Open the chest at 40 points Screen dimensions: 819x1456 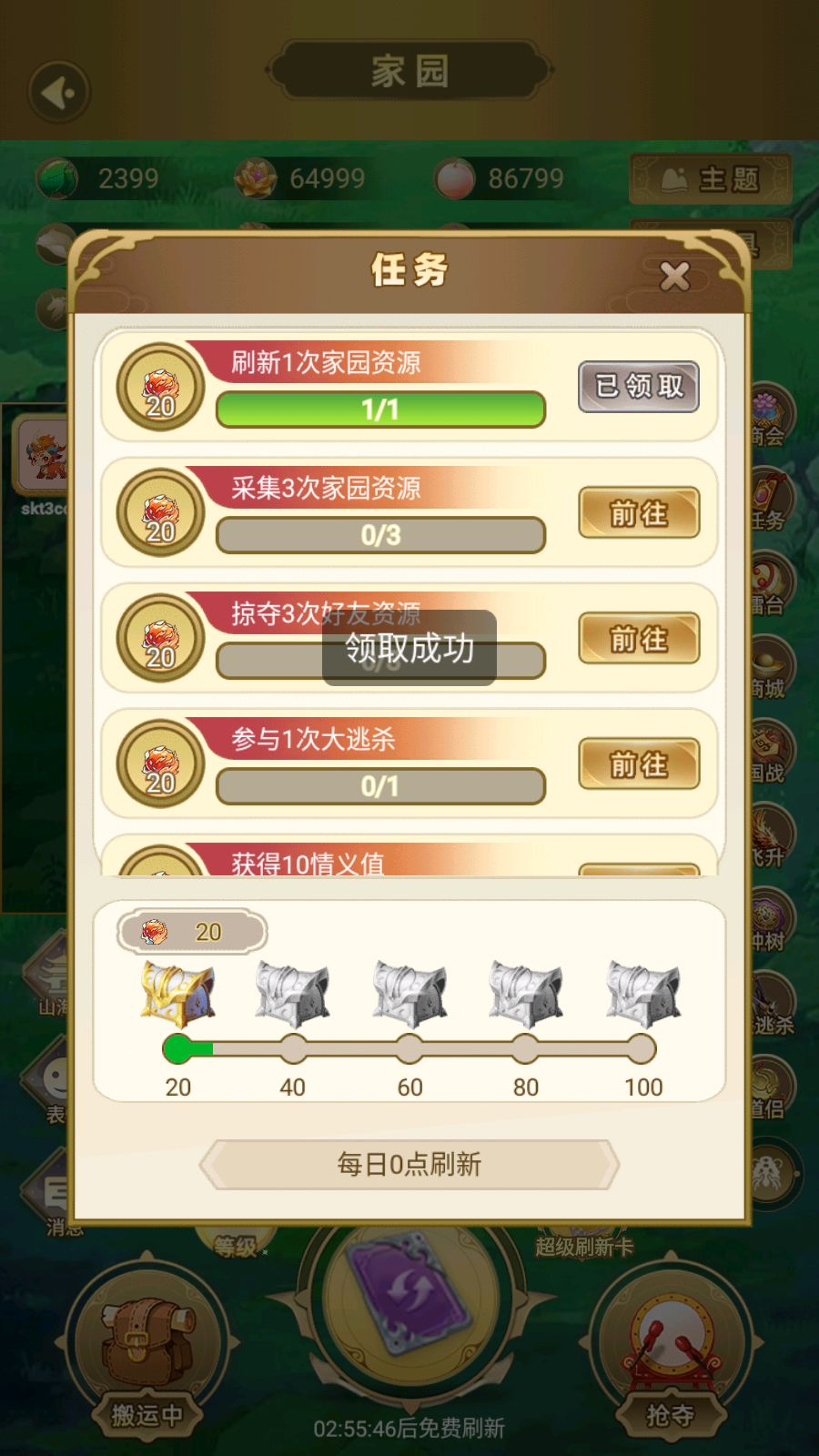point(292,994)
